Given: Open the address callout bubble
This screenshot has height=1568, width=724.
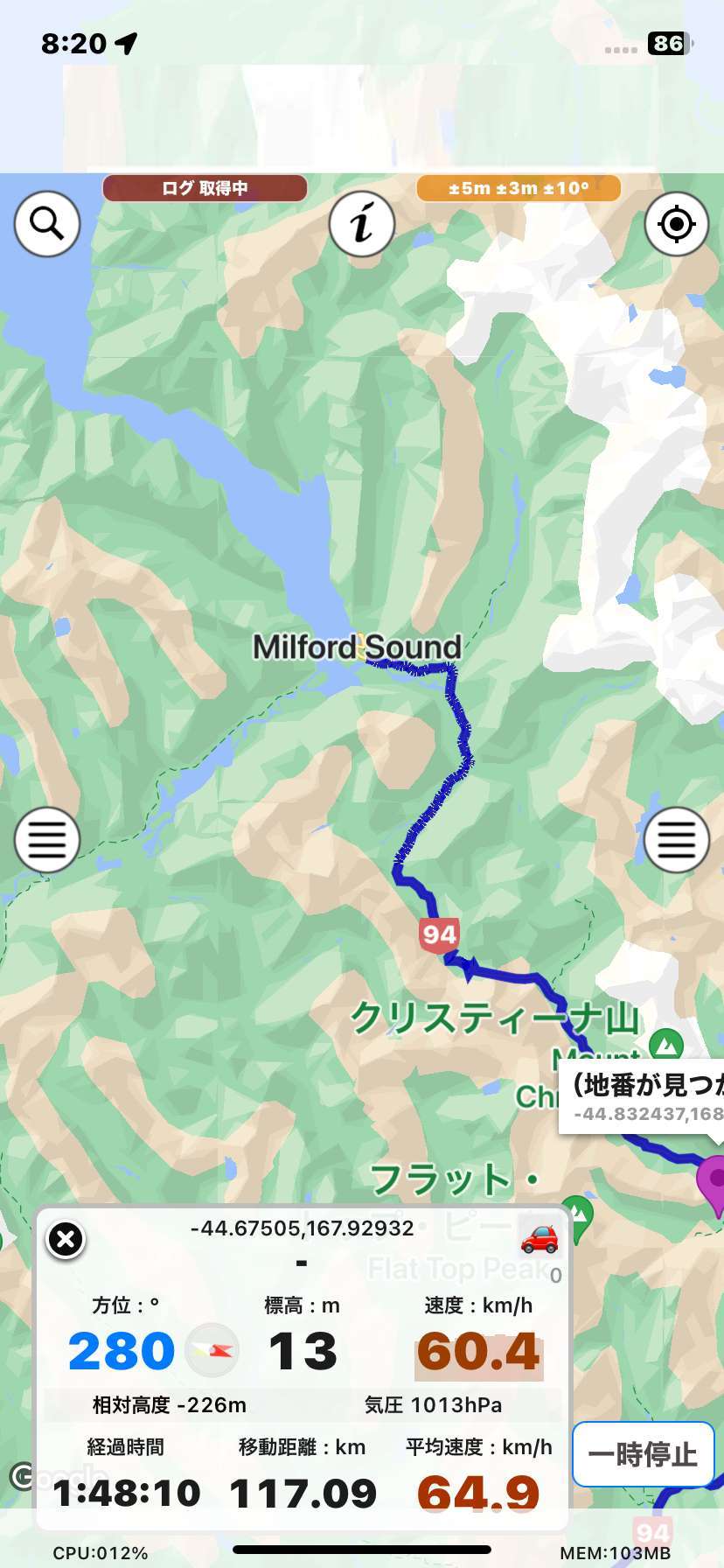Looking at the screenshot, I should coord(642,1097).
